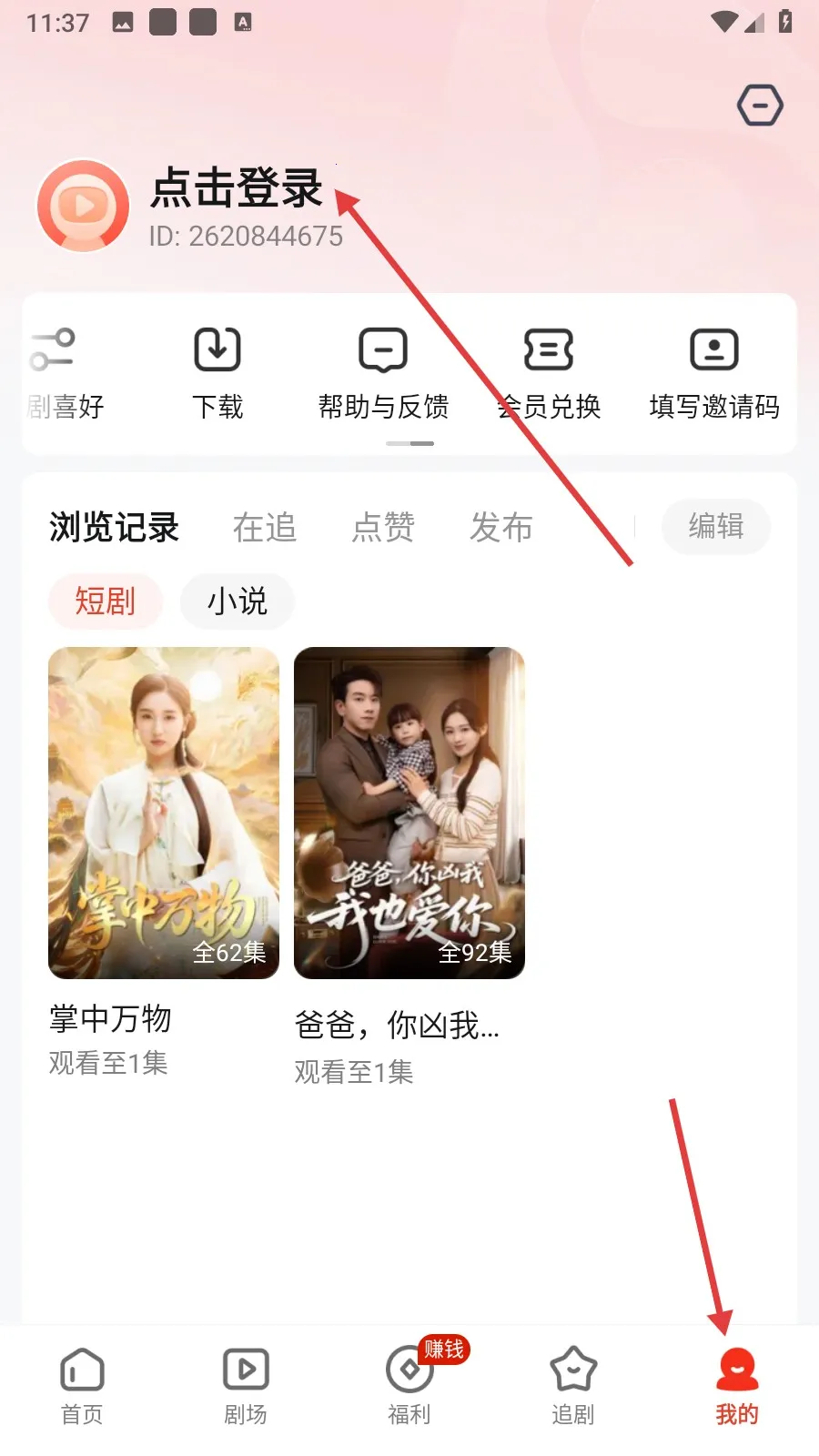Image resolution: width=819 pixels, height=1456 pixels.
Task: Open the profile avatar picture
Action: click(x=83, y=206)
